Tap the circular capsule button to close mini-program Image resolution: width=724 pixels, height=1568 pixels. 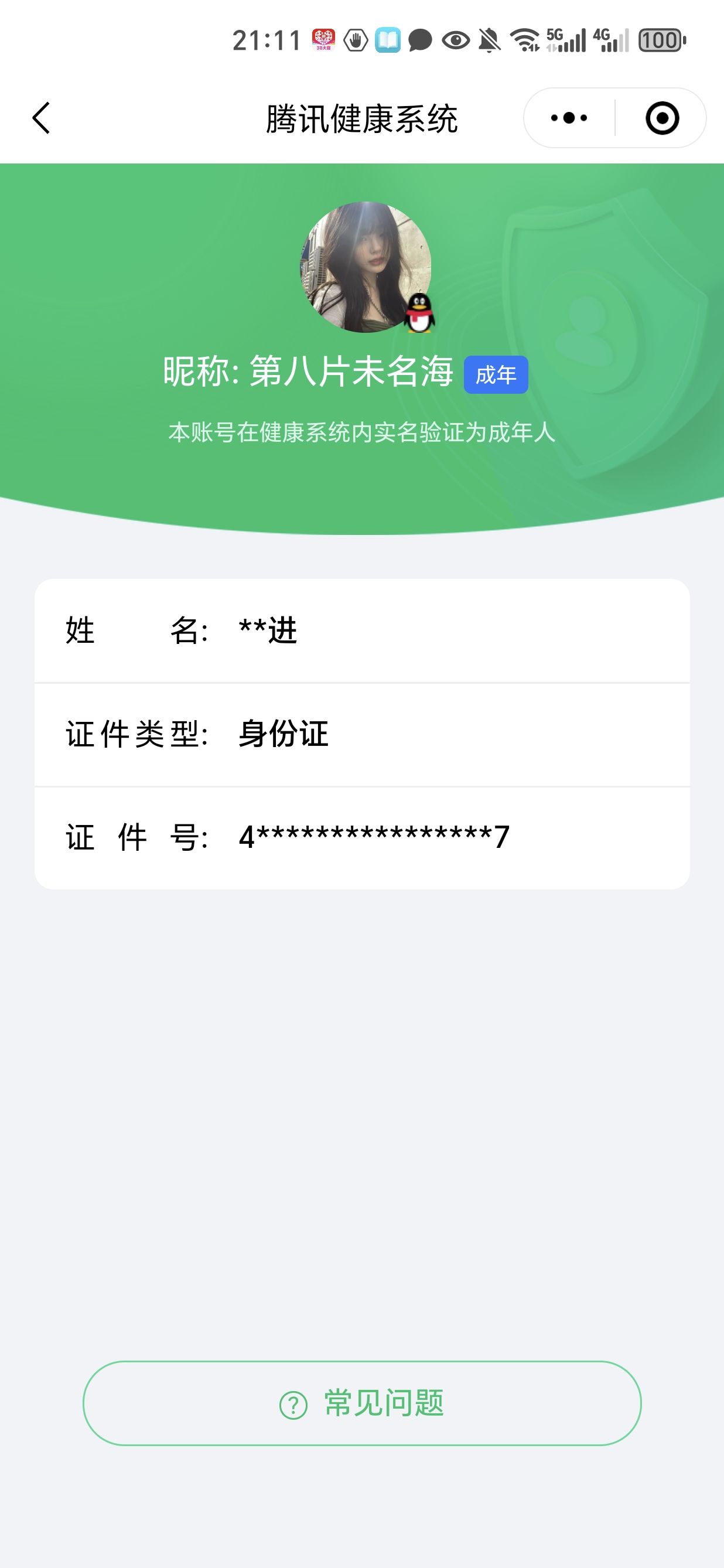[x=662, y=118]
